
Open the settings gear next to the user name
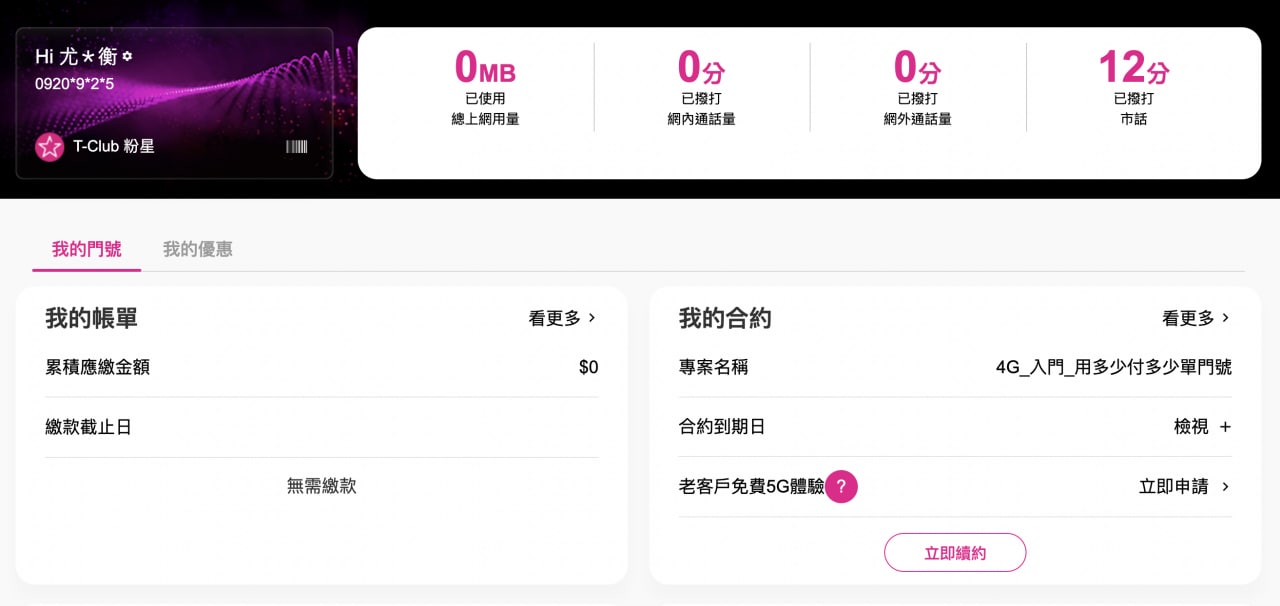(x=127, y=58)
